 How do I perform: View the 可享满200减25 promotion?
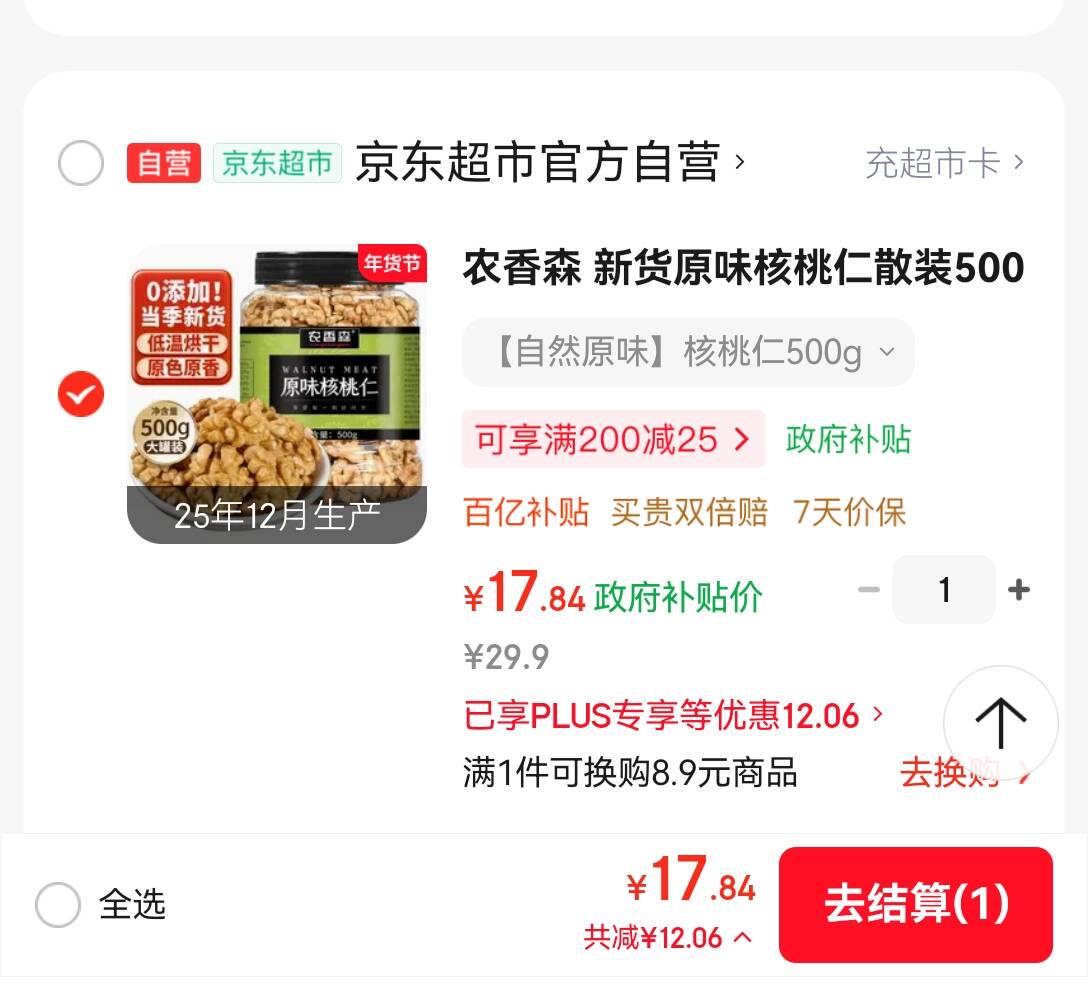[613, 439]
